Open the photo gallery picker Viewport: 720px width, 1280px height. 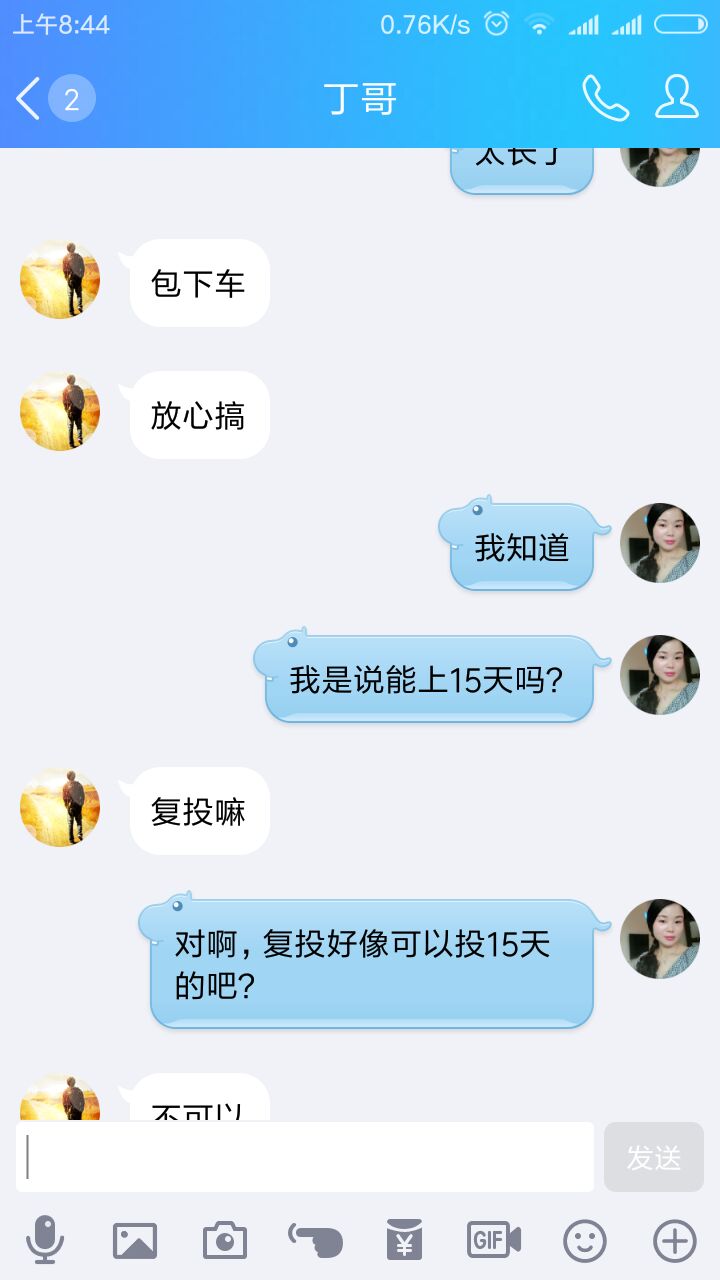135,1241
